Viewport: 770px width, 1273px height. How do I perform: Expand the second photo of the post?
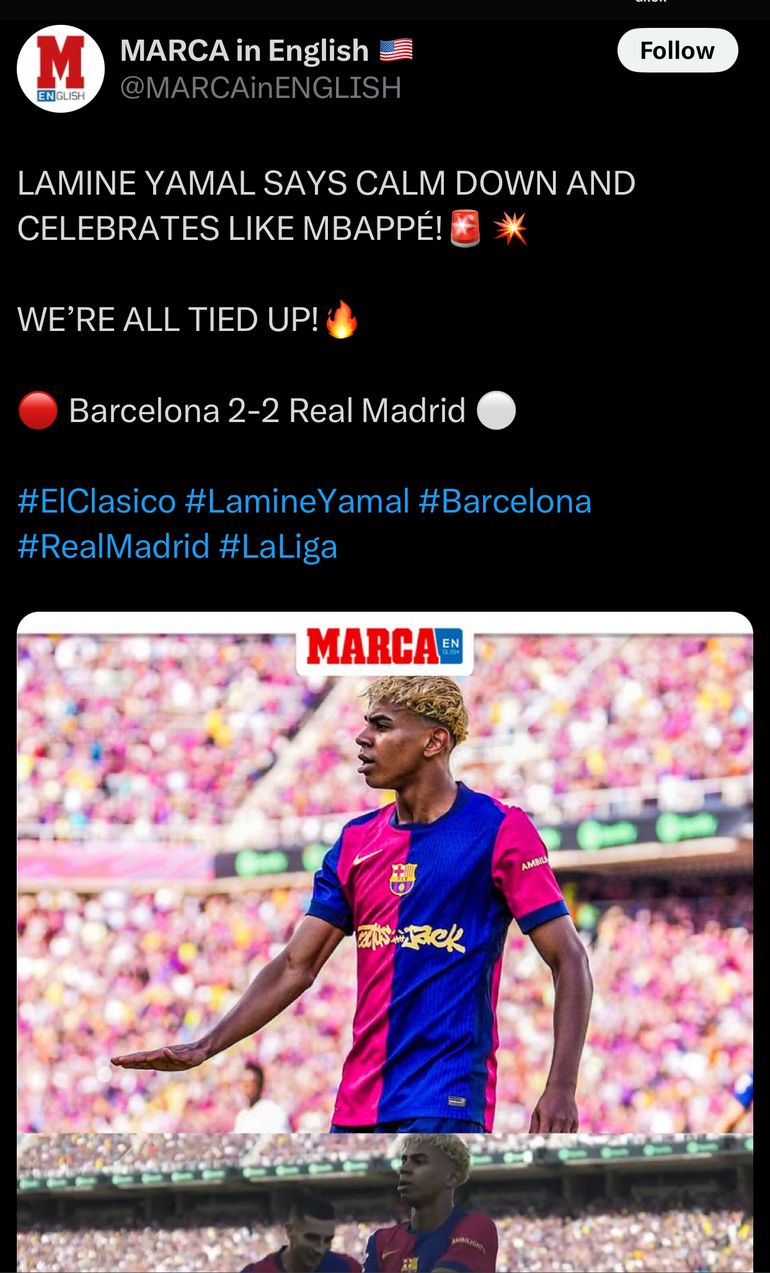point(385,1205)
